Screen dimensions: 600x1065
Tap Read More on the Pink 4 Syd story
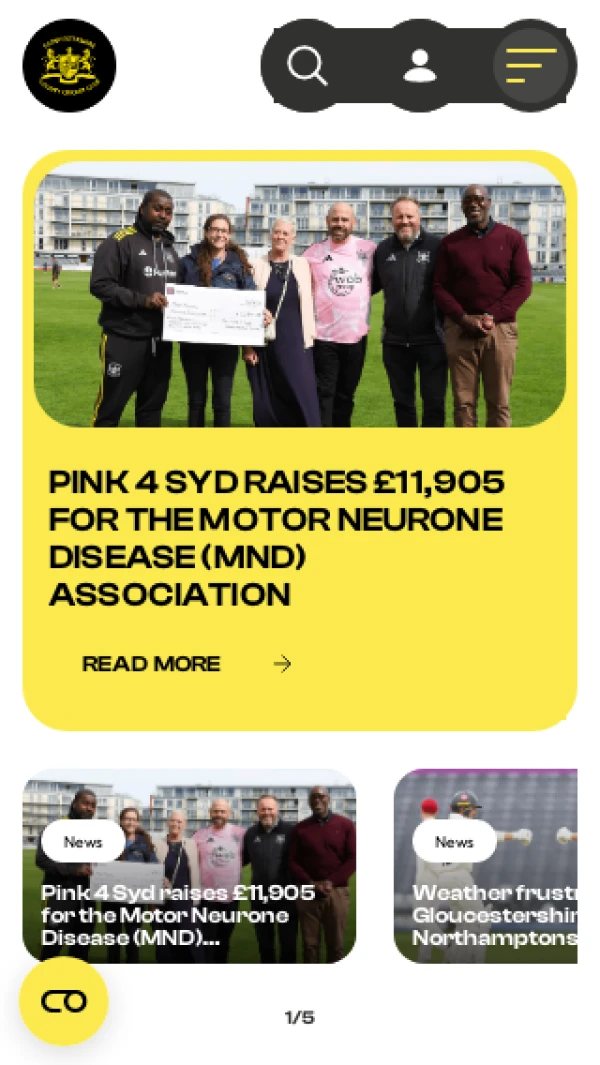186,664
